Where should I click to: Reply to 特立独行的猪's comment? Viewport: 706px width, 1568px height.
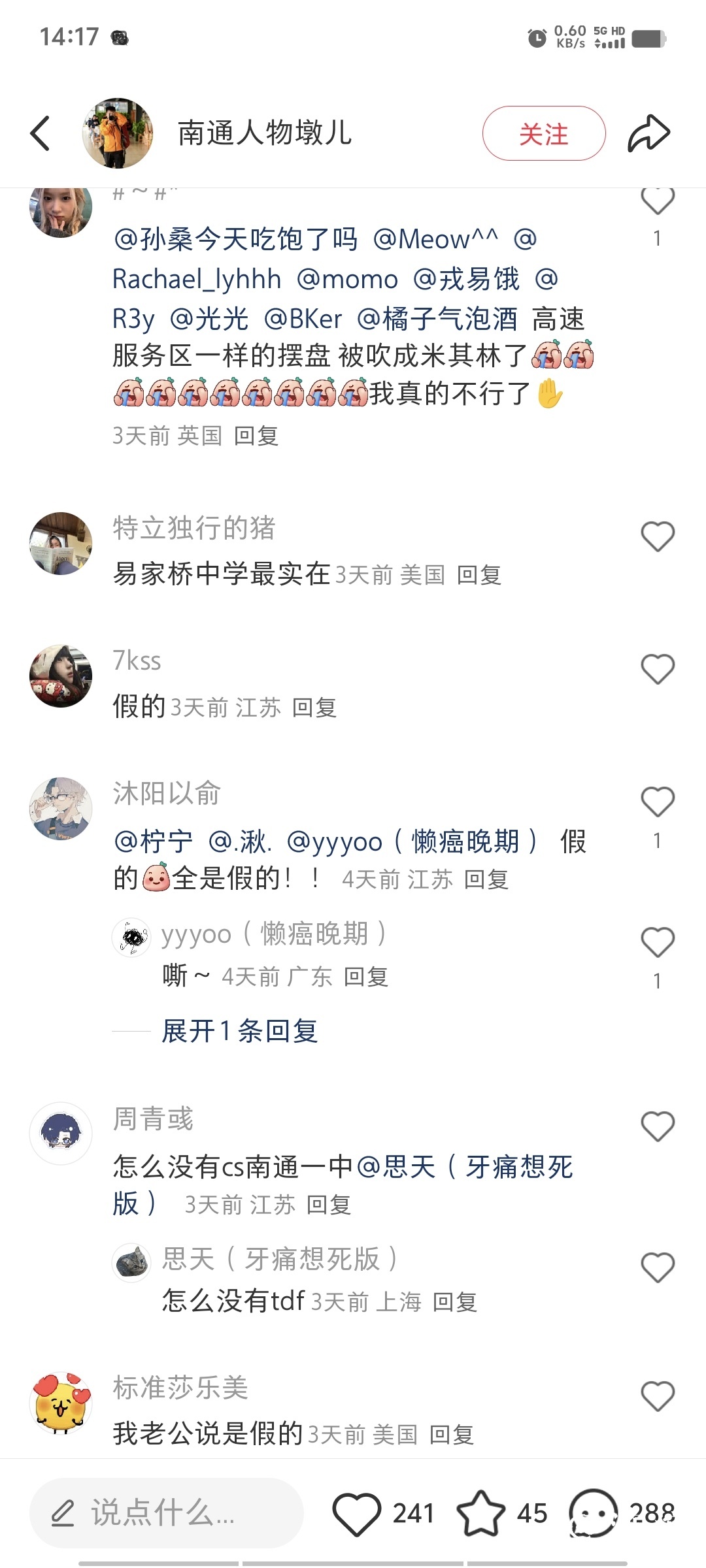click(479, 576)
